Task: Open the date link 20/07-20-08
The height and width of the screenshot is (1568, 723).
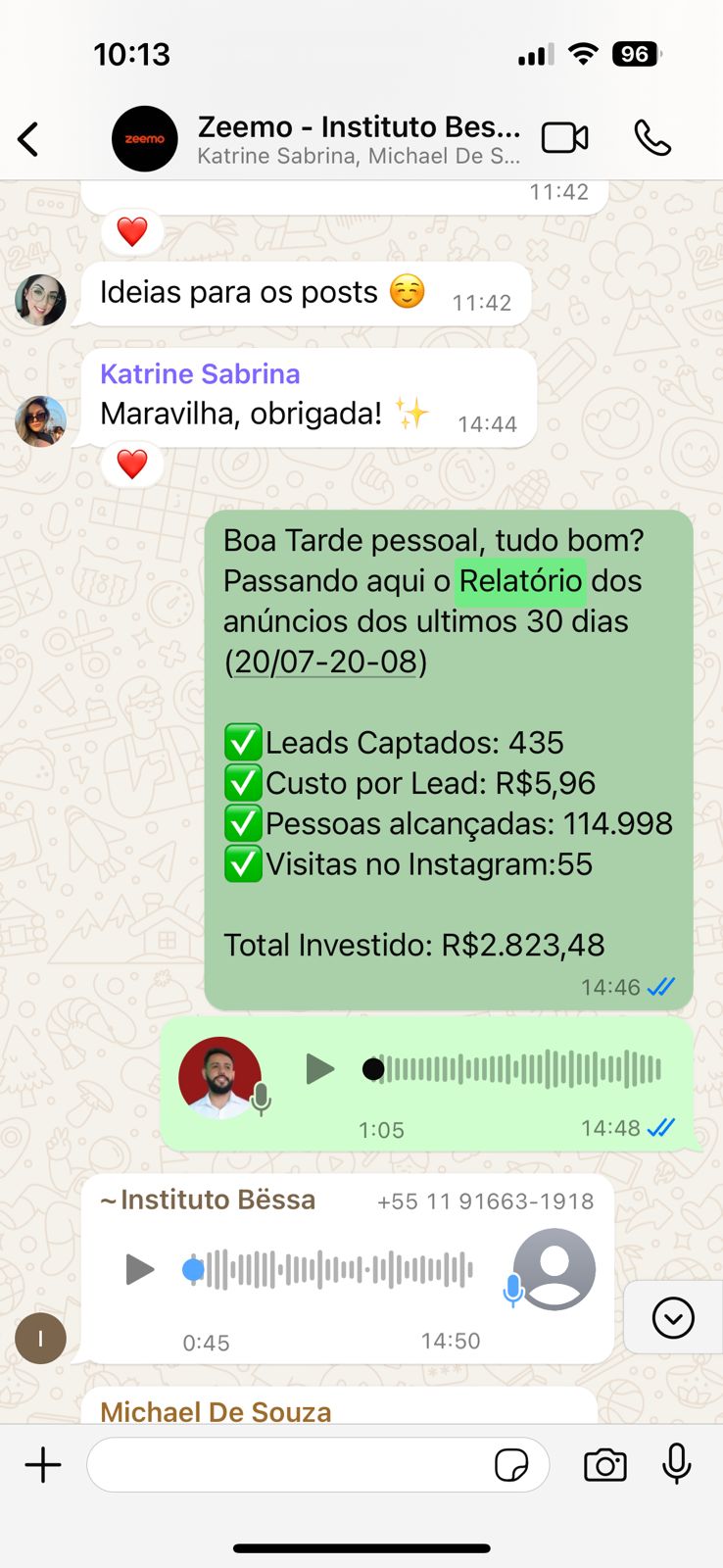Action: coord(325,662)
